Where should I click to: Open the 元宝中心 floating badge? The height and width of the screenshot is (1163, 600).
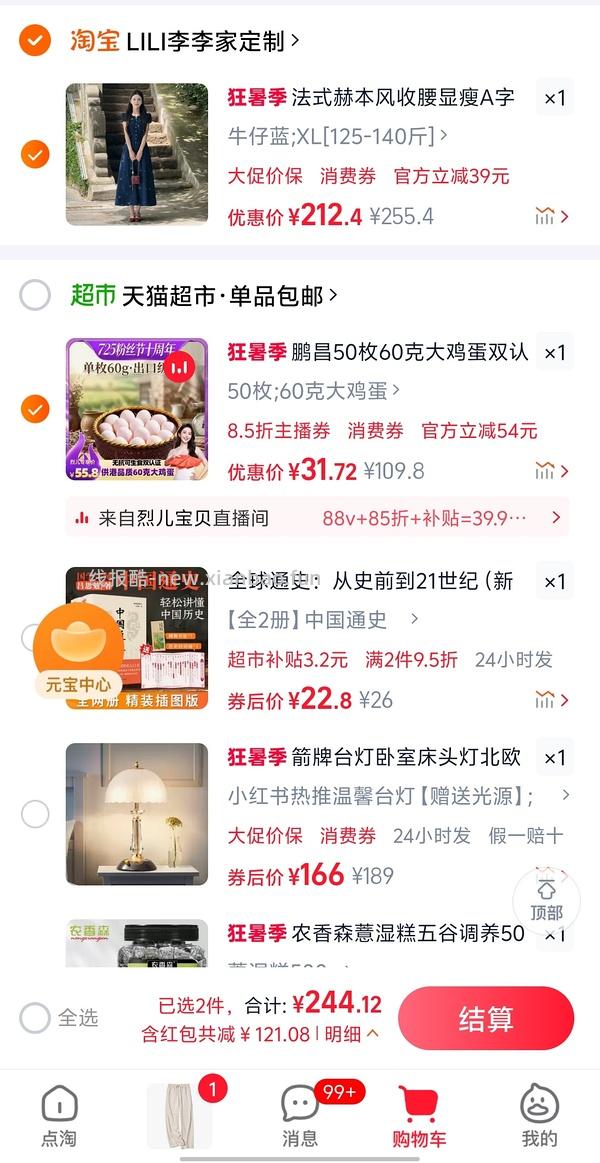pyautogui.click(x=78, y=651)
